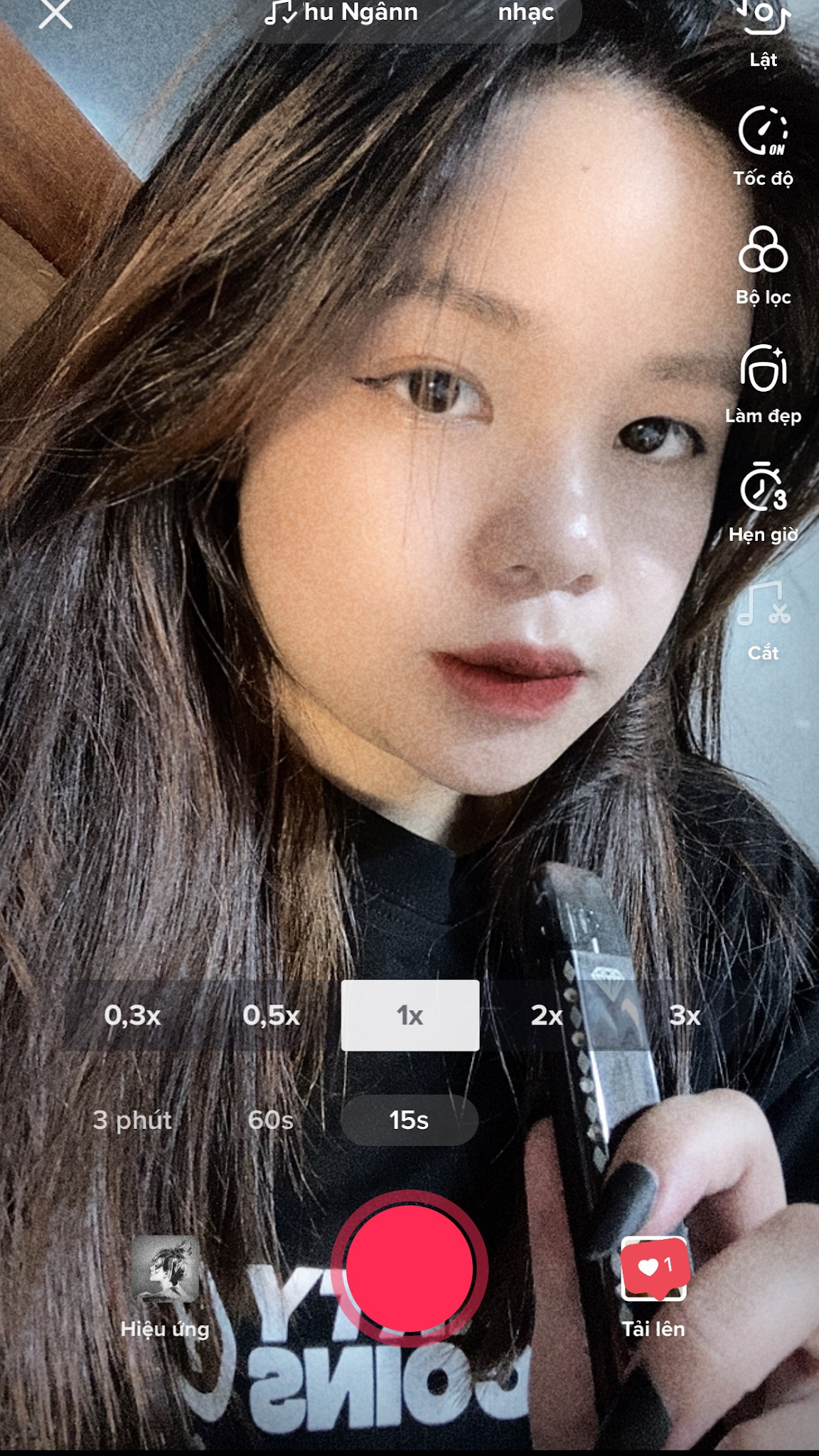Choose 1x normal speed
The height and width of the screenshot is (1456, 819).
click(x=410, y=1015)
